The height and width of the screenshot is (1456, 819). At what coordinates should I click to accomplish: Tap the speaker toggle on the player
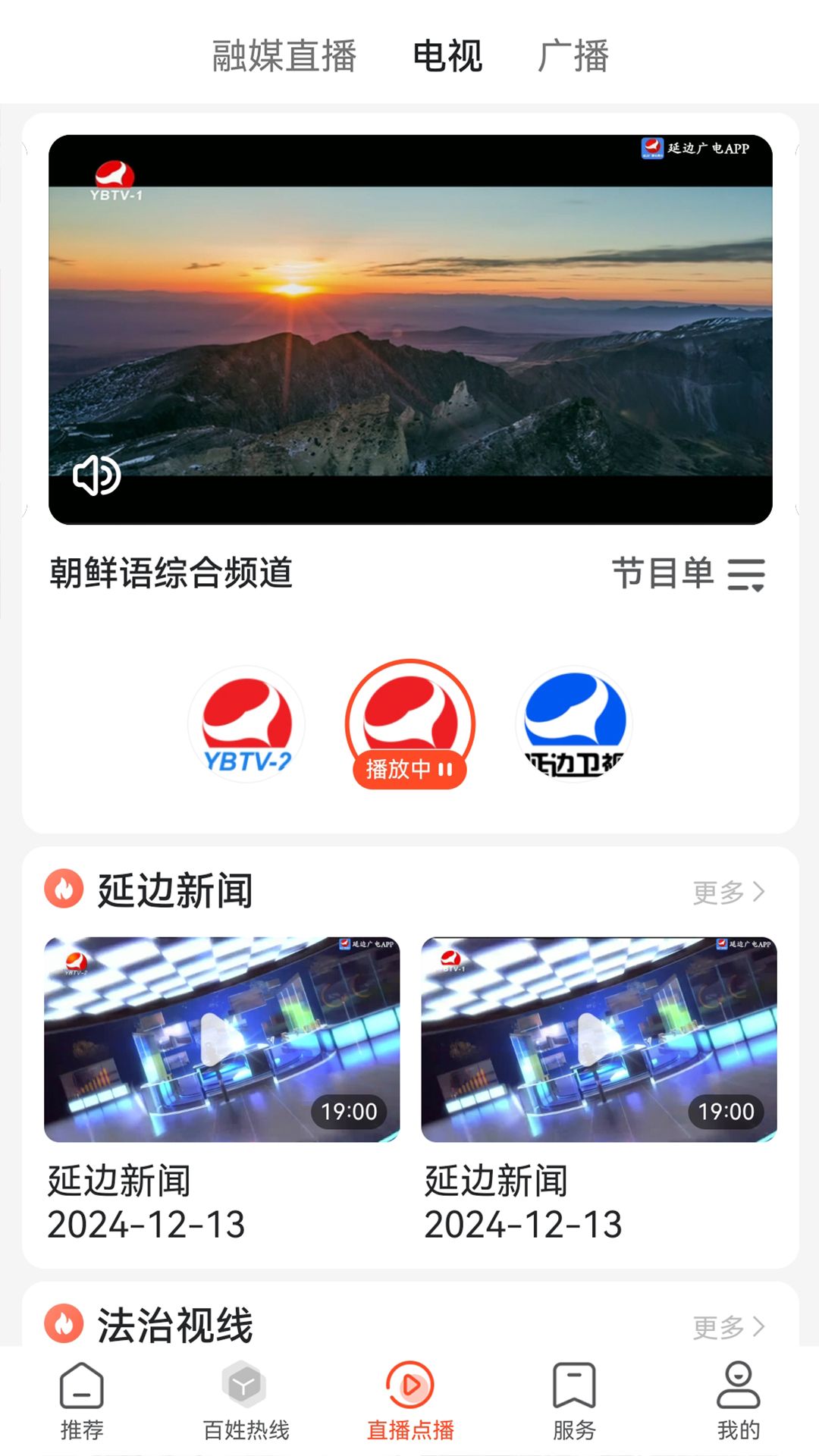pos(96,477)
